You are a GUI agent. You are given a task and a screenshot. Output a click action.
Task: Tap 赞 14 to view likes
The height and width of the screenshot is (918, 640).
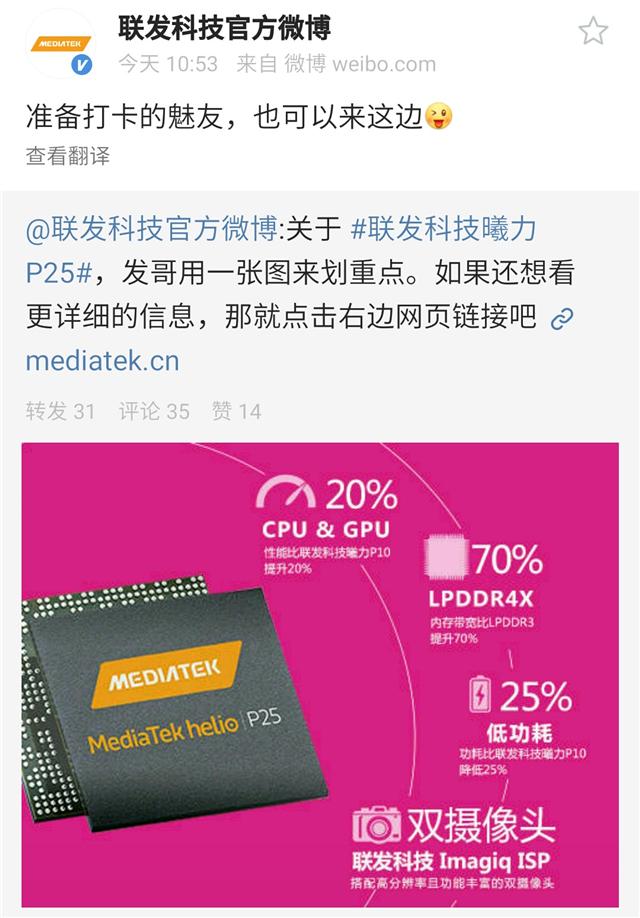(237, 411)
